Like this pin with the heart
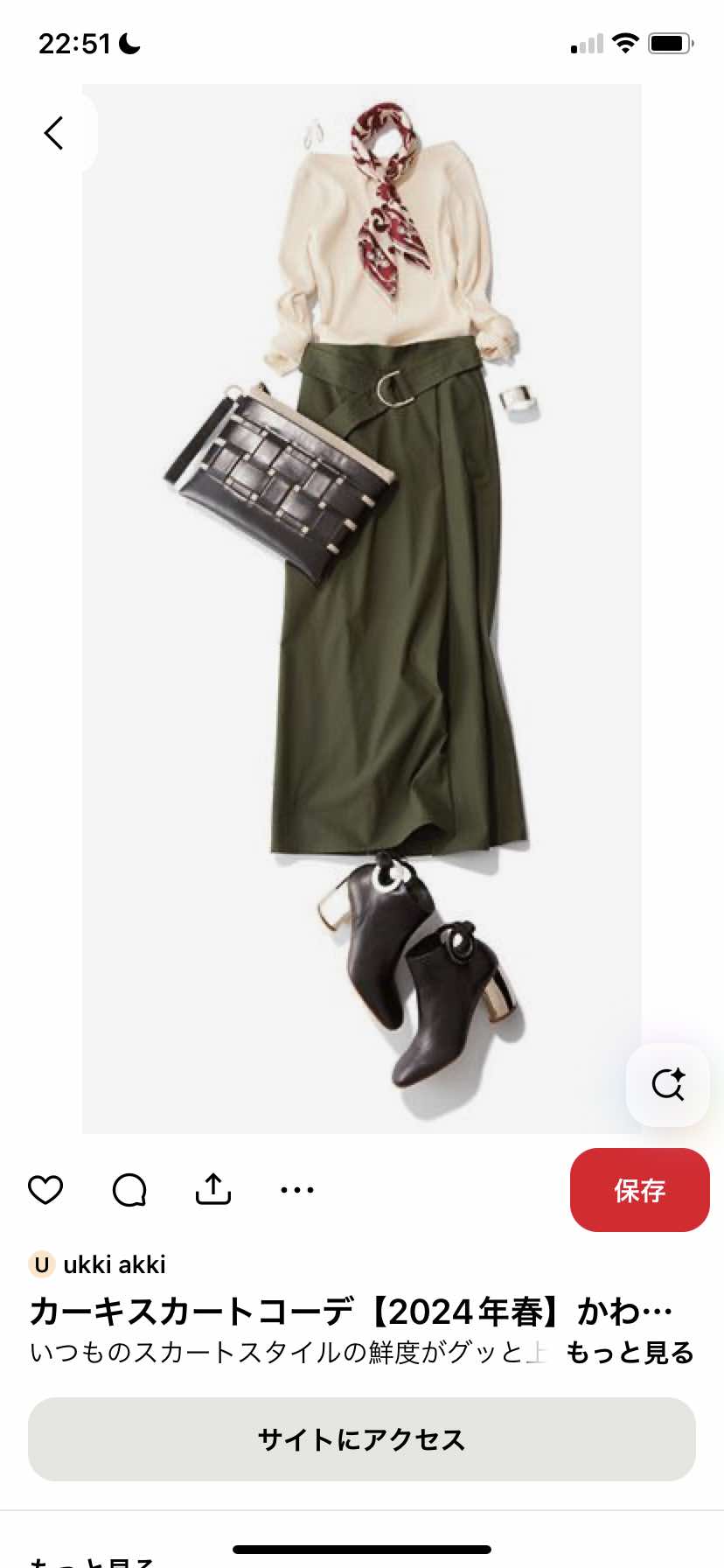Viewport: 724px width, 1568px height. (x=45, y=1190)
